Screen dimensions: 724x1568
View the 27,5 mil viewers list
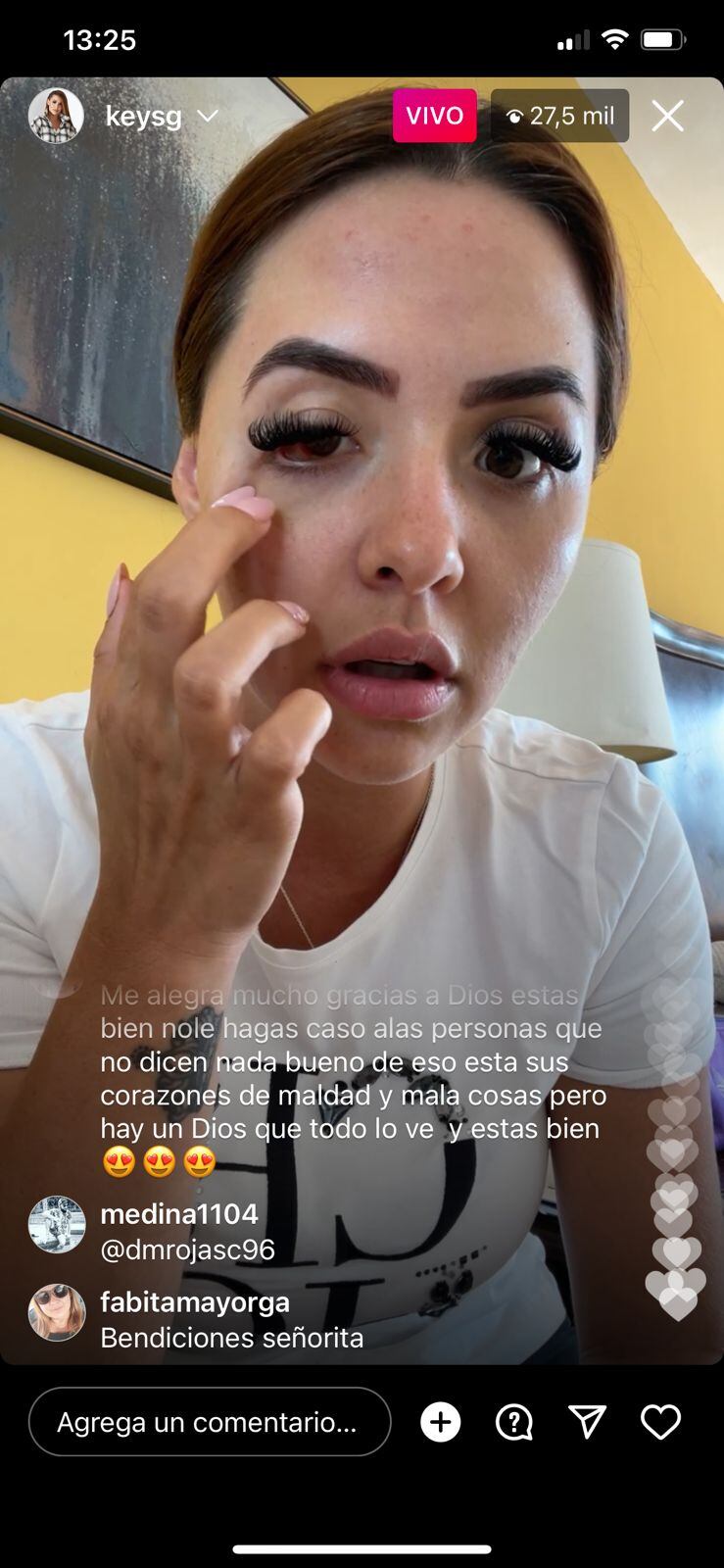[559, 116]
